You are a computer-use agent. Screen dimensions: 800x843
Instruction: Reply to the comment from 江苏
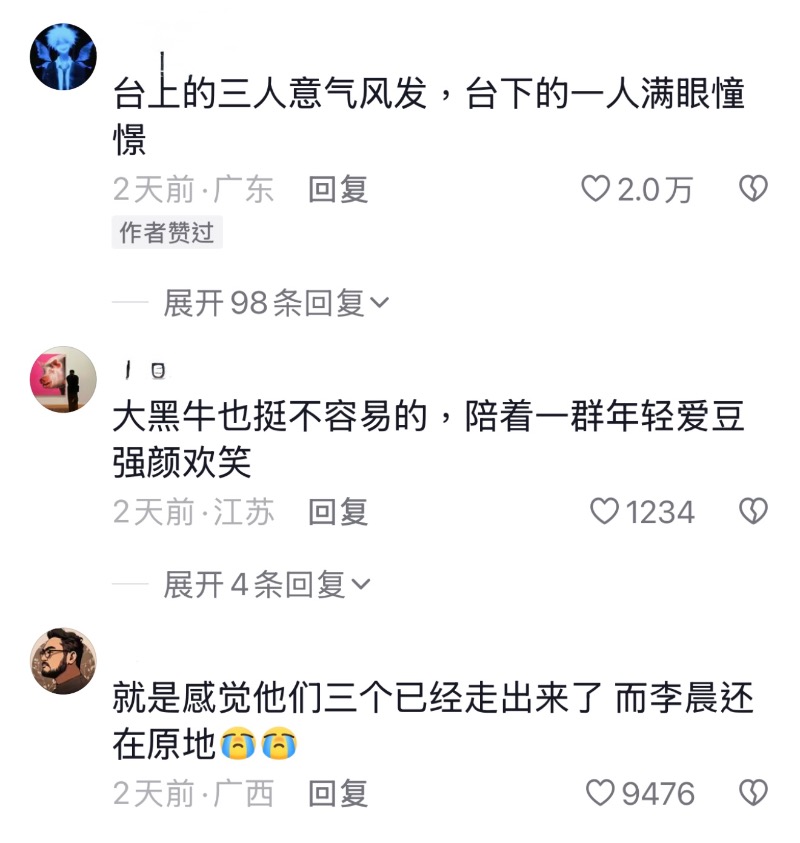338,512
